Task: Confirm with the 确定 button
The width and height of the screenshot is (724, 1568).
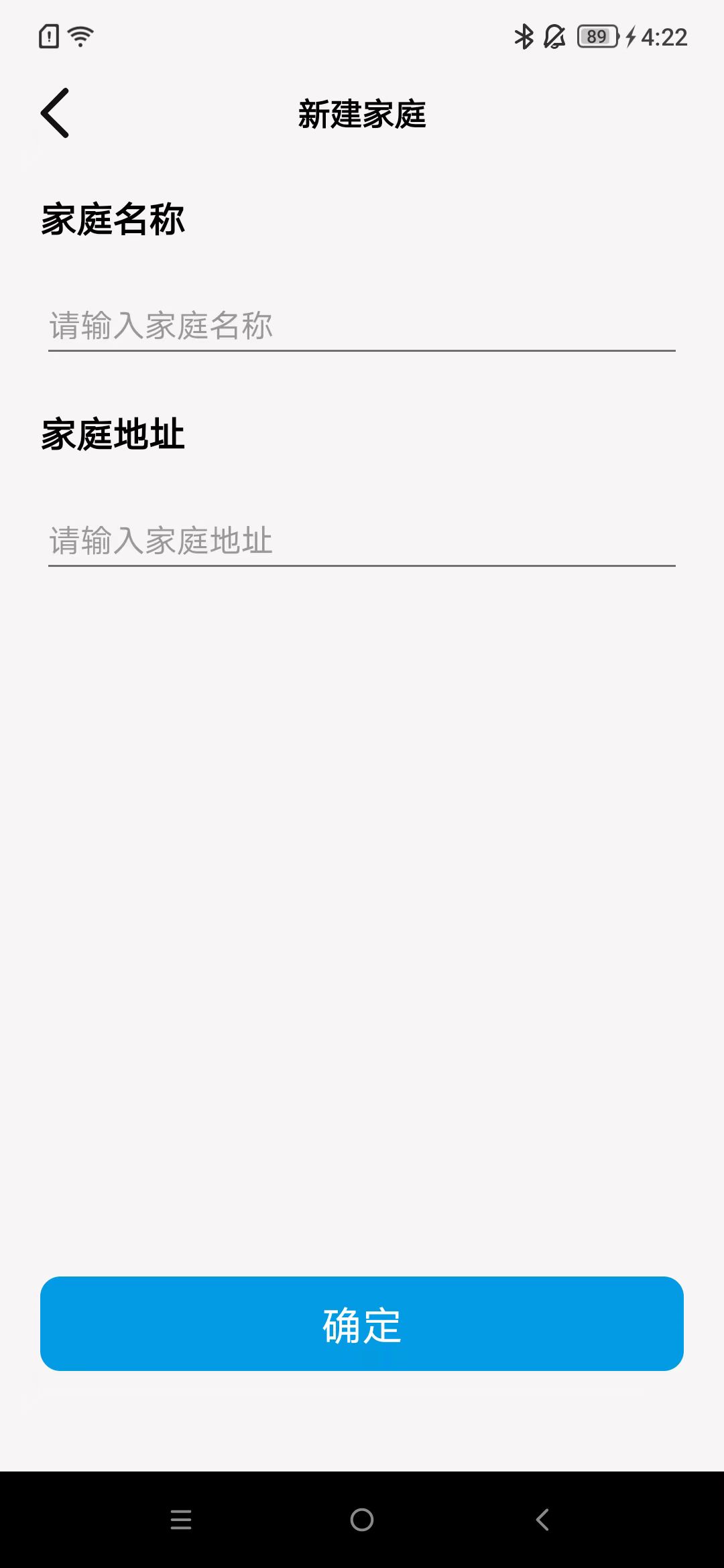Action: pyautogui.click(x=362, y=1323)
